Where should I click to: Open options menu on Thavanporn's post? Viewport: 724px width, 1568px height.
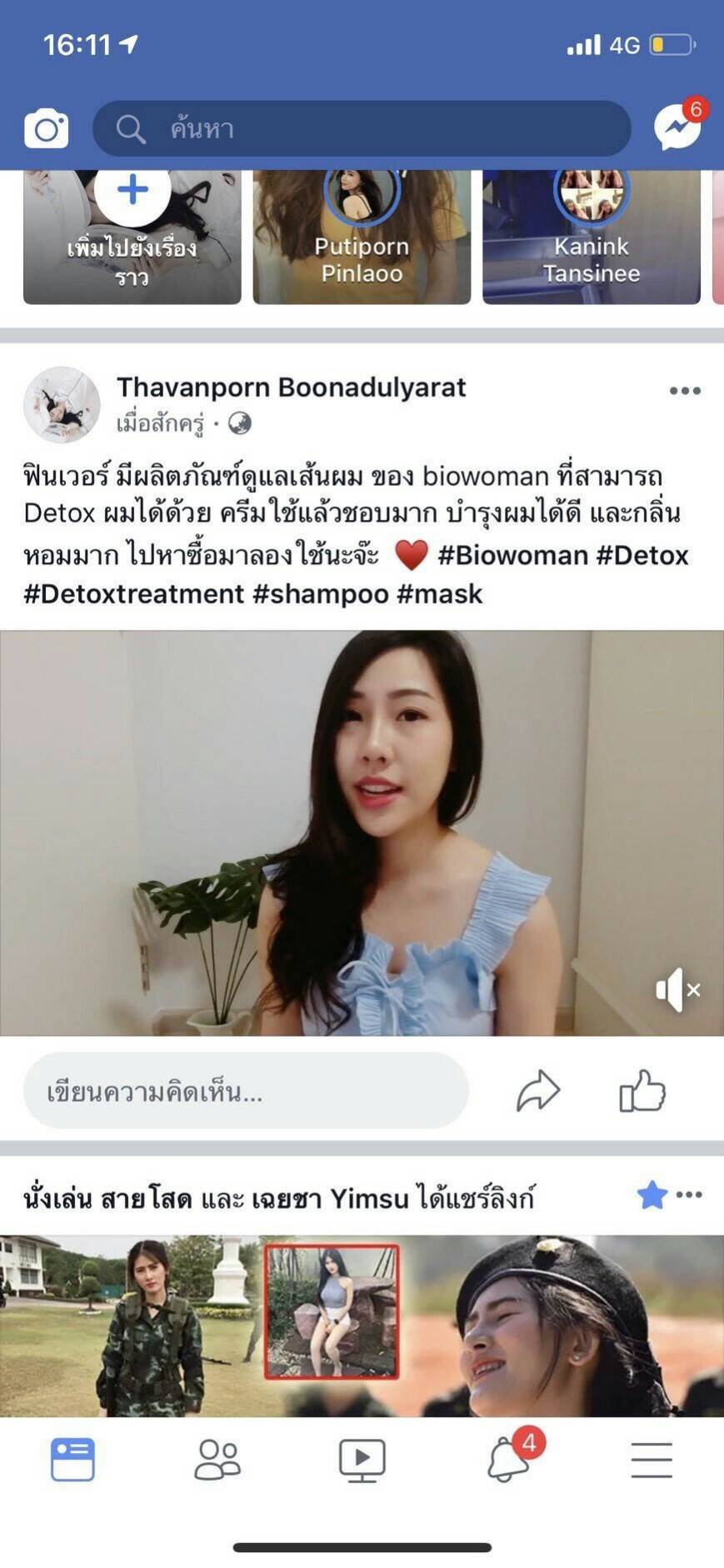click(685, 391)
